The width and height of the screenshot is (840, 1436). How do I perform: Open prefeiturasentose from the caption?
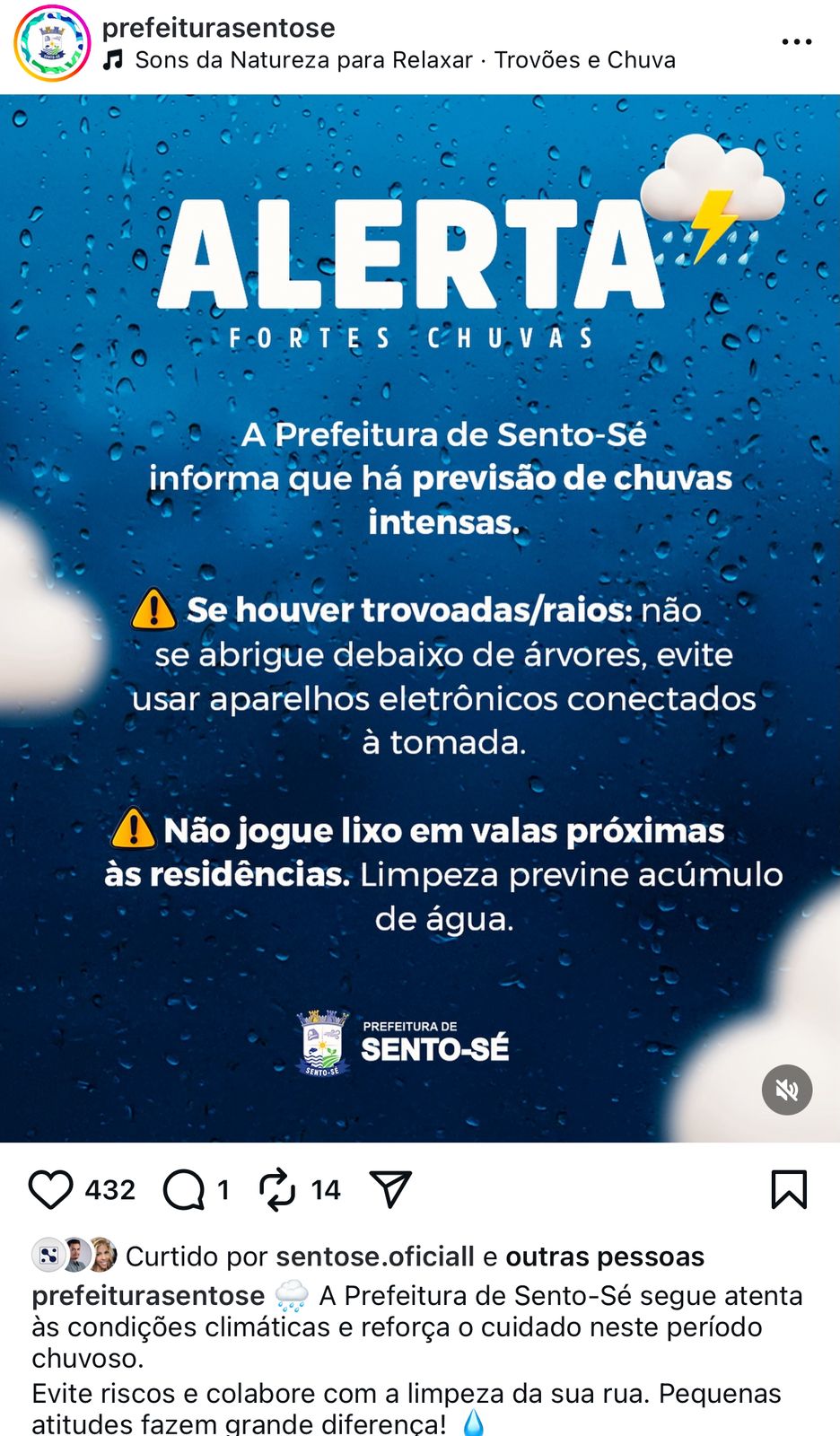(x=148, y=1296)
